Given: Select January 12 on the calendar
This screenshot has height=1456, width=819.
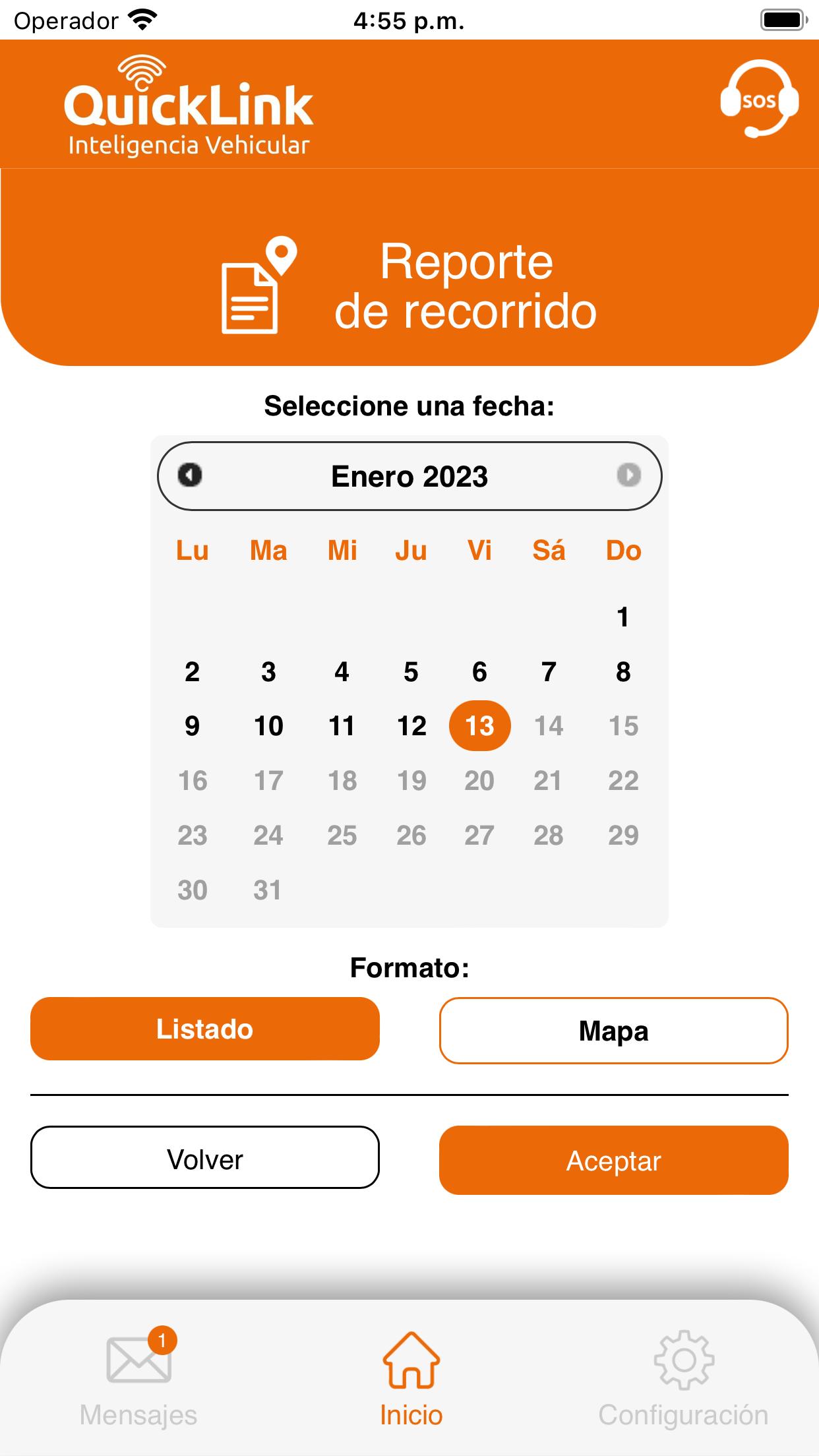Looking at the screenshot, I should click(x=411, y=726).
